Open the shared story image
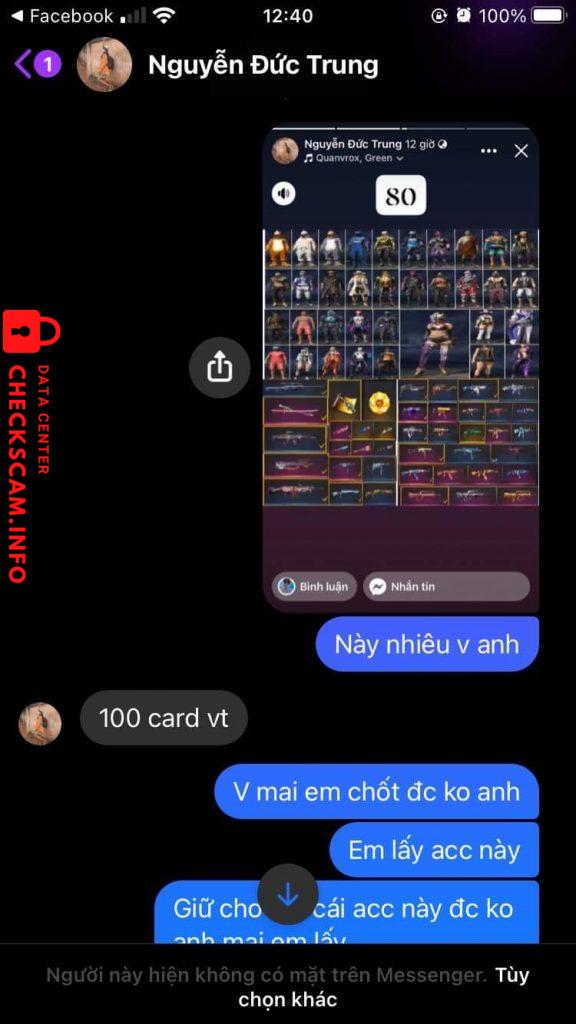The width and height of the screenshot is (576, 1024). pos(401,367)
